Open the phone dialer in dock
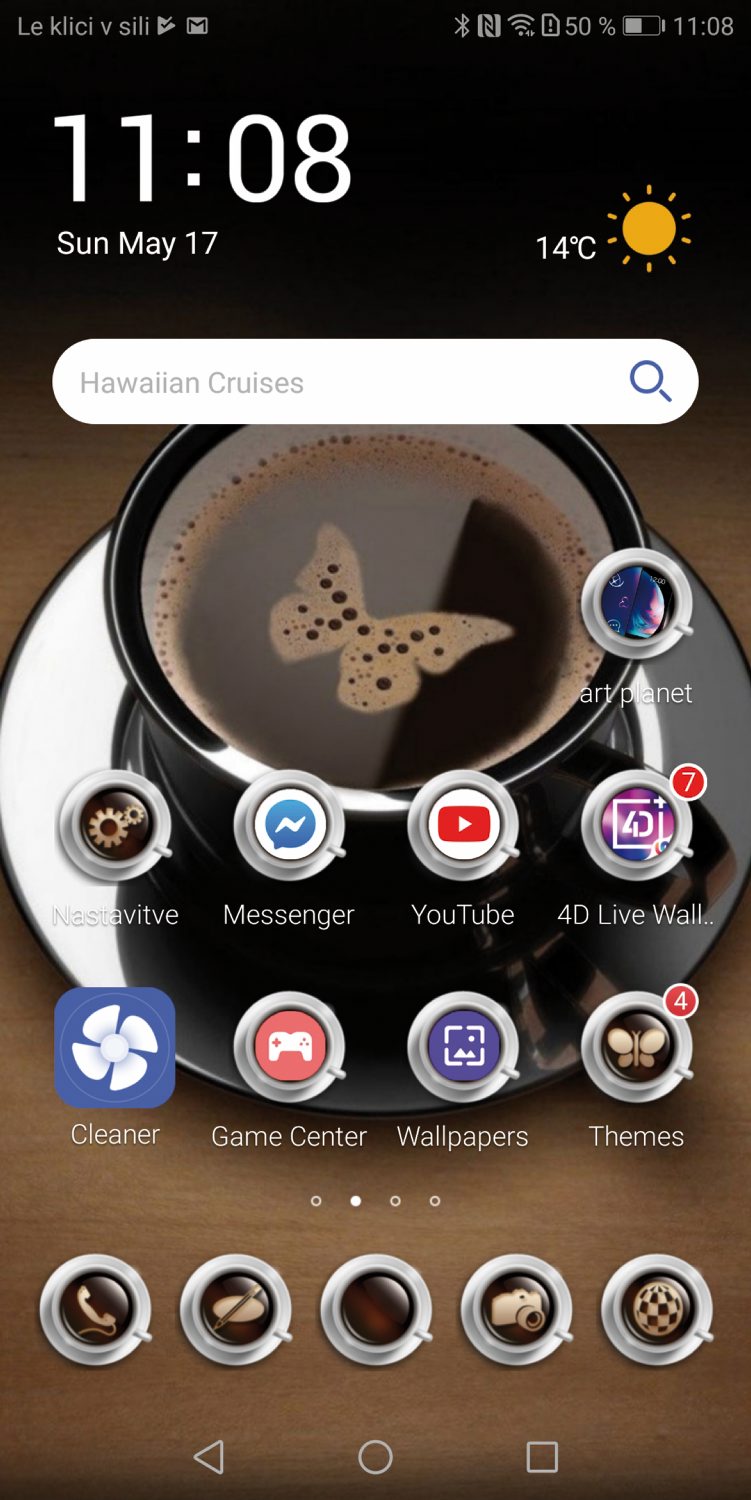The image size is (751, 1500). tap(95, 1309)
